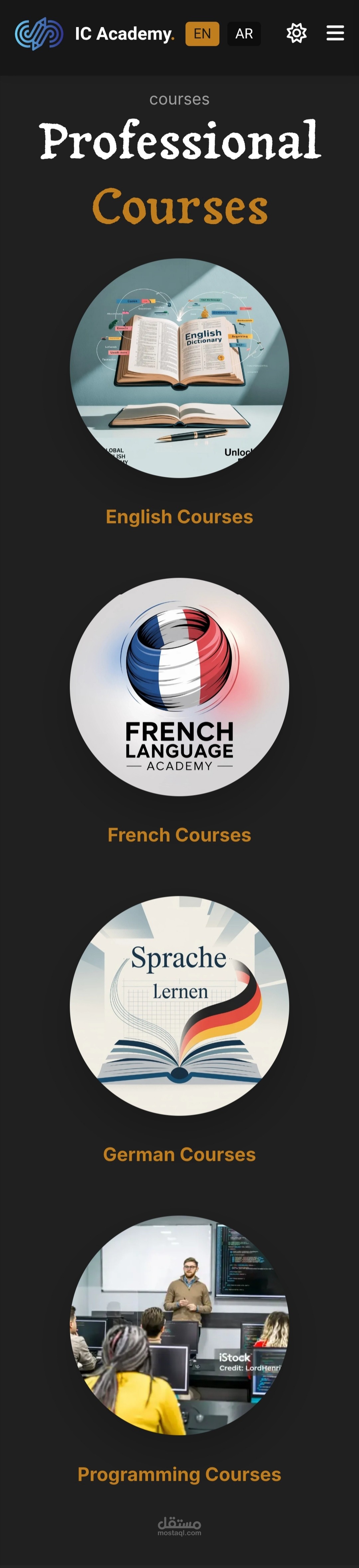This screenshot has width=359, height=1568.
Task: Switch site language to AR
Action: coord(244,34)
